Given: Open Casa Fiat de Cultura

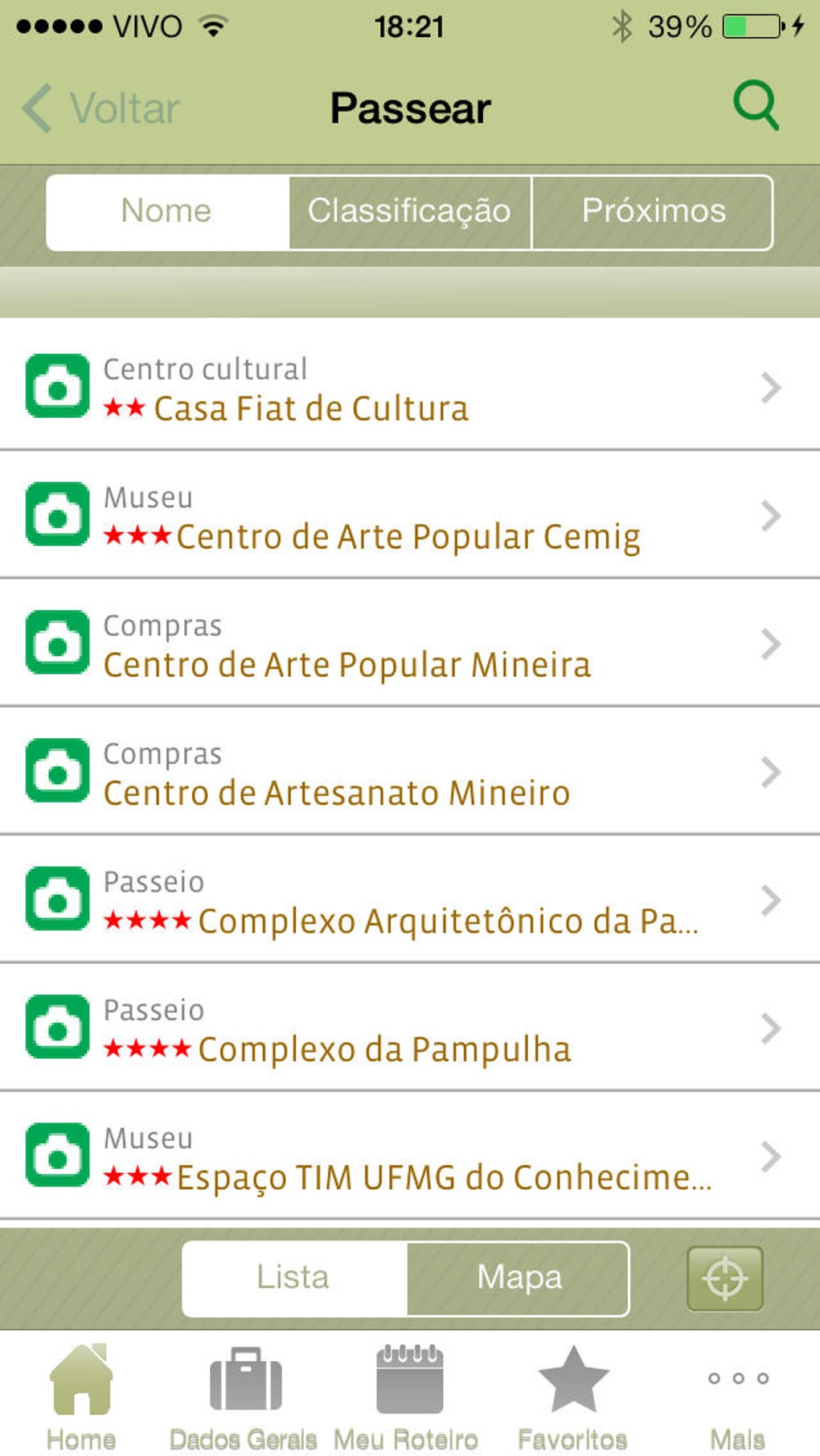Looking at the screenshot, I should (402, 388).
